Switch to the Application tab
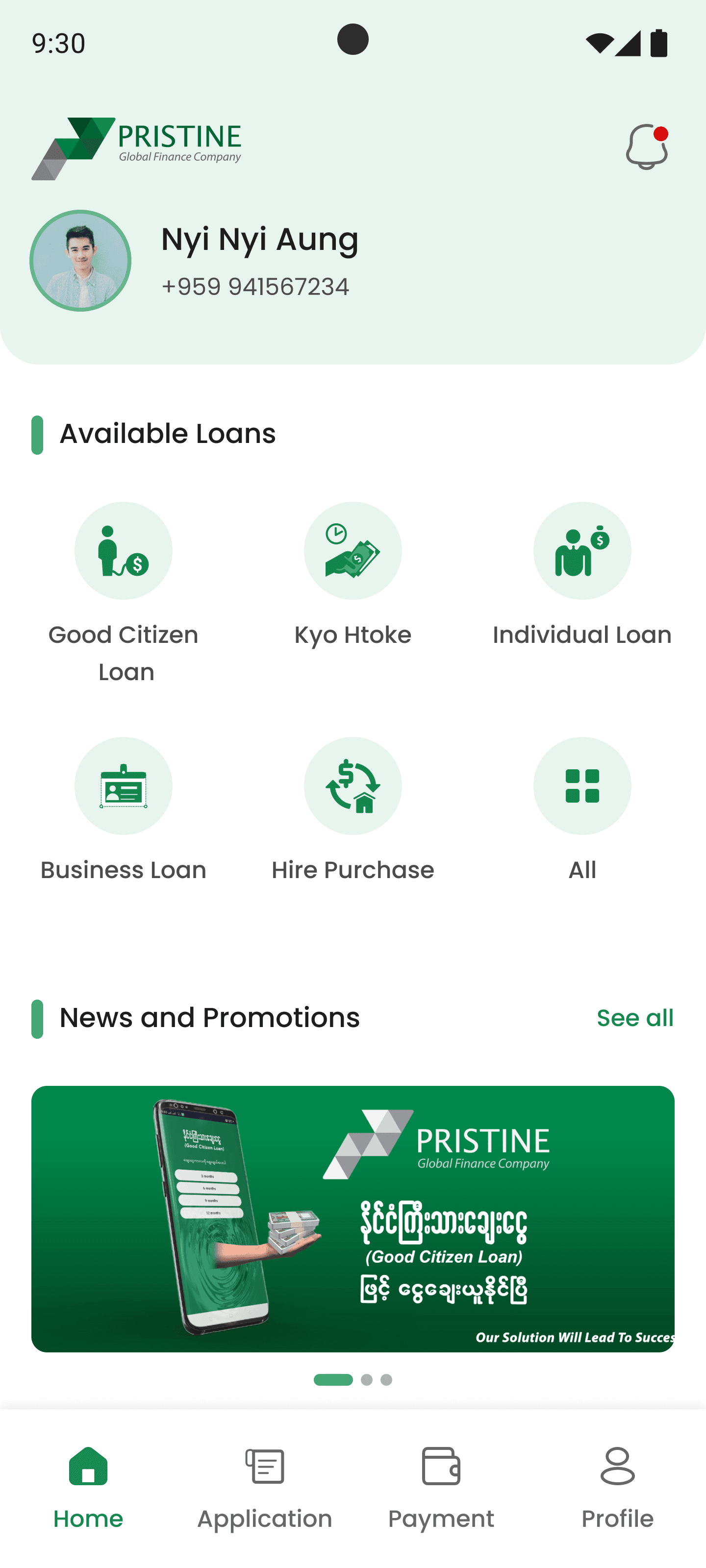This screenshot has height=1568, width=706. coord(265,1488)
